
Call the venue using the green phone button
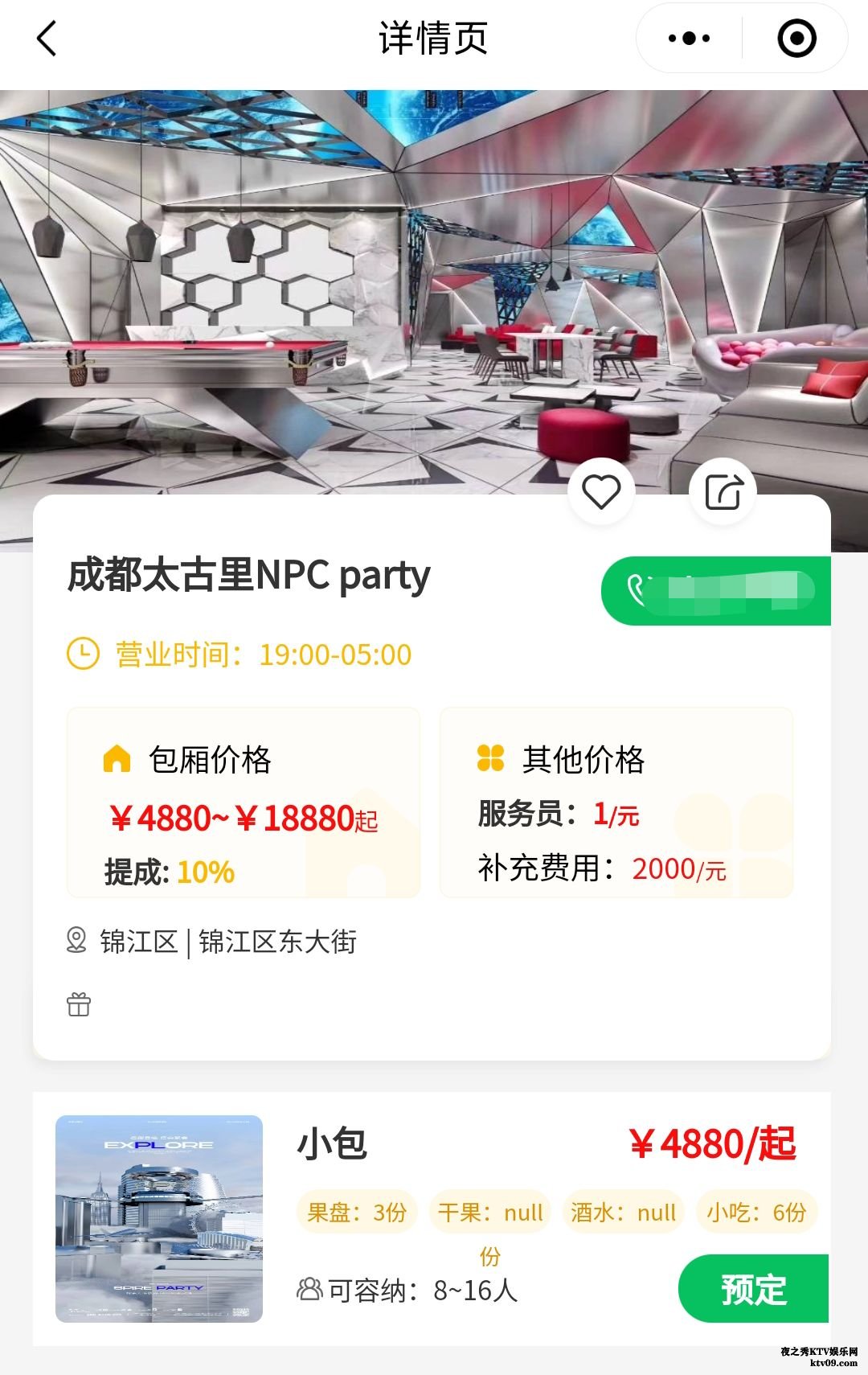pos(715,591)
